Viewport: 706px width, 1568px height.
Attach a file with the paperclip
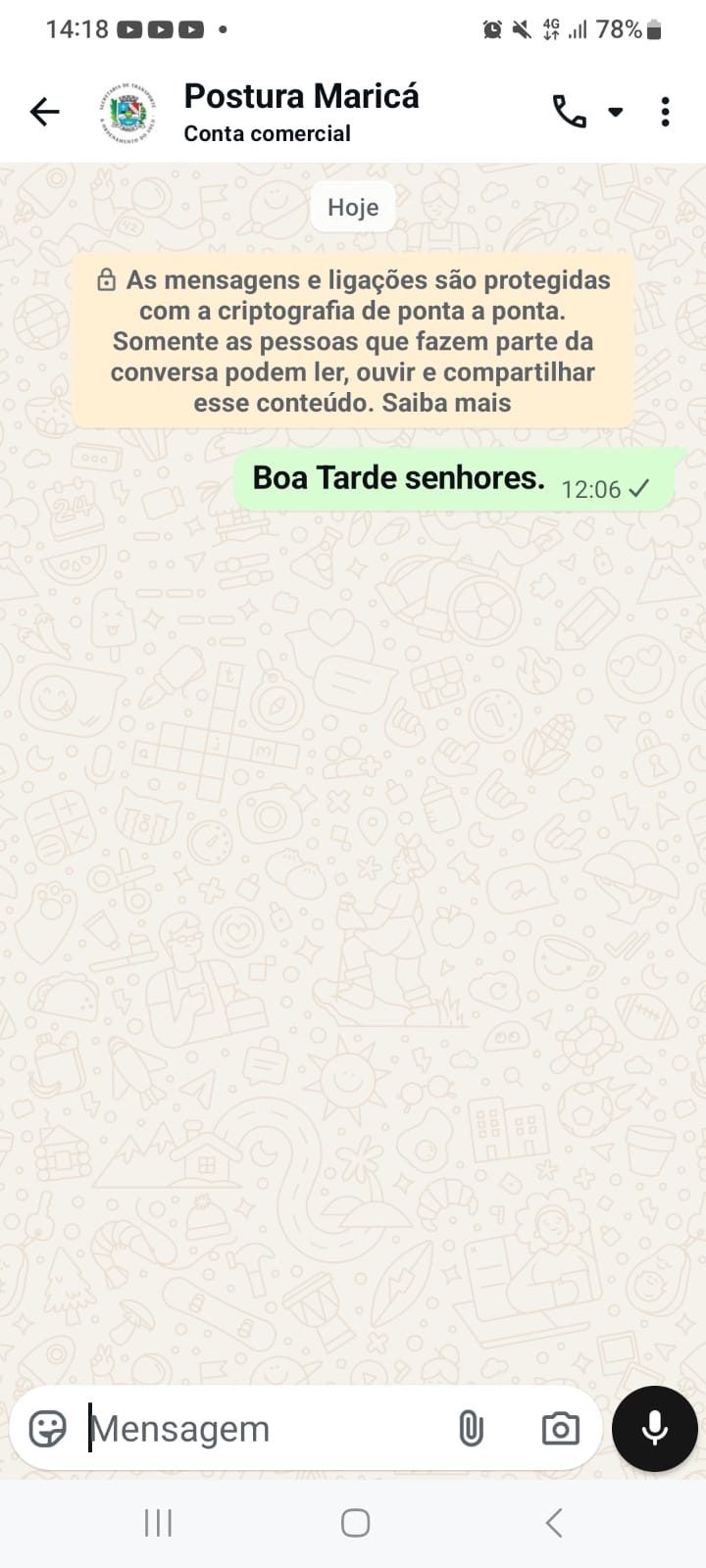click(x=471, y=1429)
